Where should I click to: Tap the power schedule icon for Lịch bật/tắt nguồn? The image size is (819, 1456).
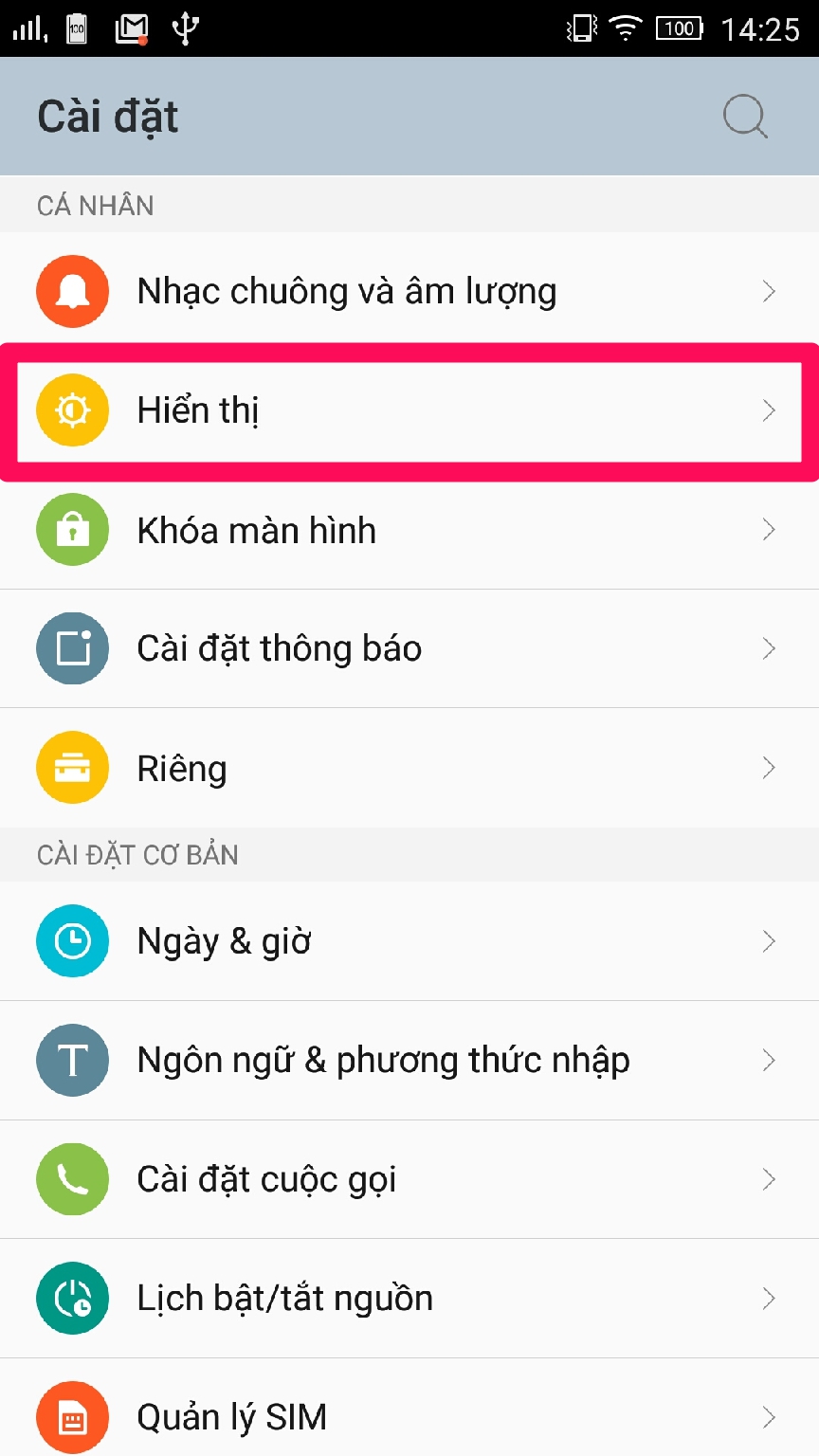pos(72,1299)
